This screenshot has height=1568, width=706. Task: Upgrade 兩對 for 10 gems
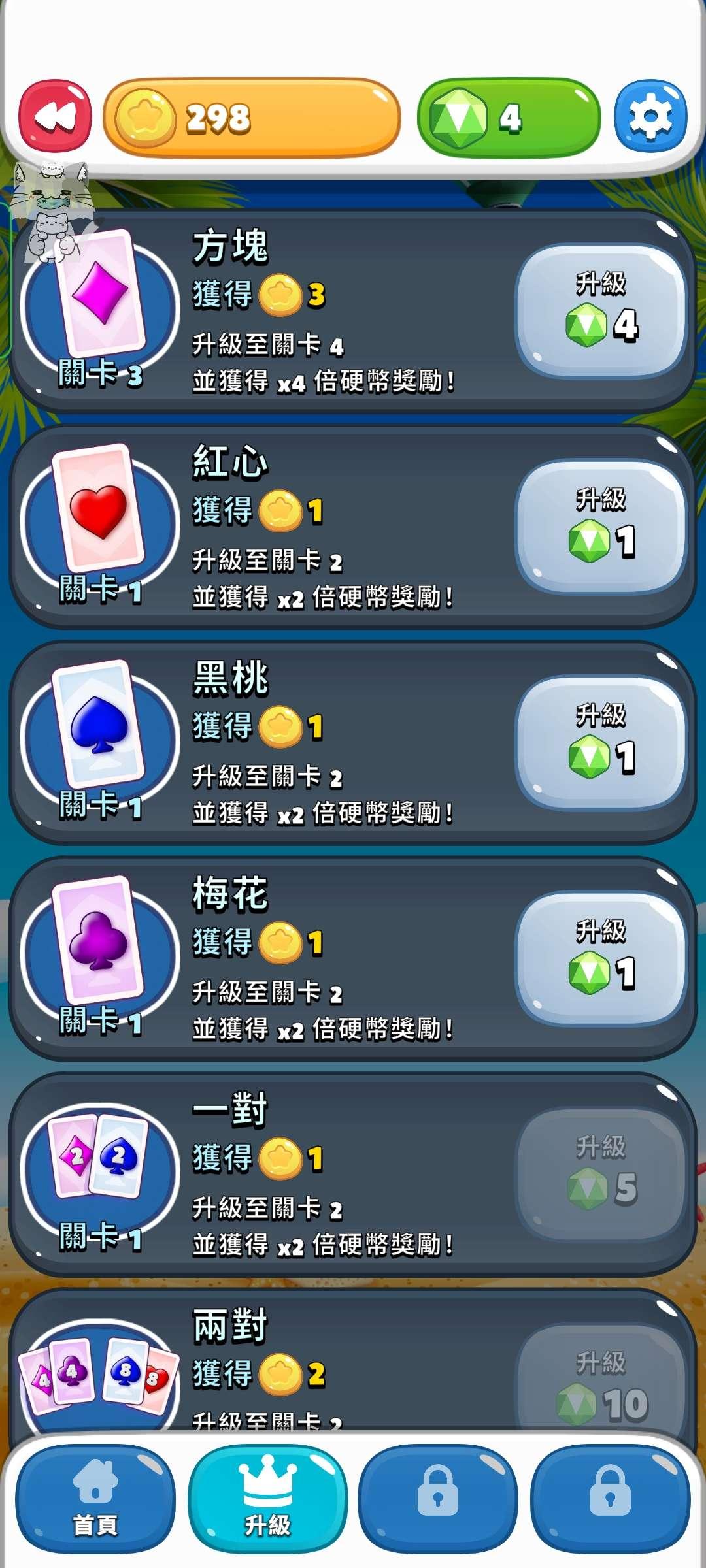coord(601,1379)
